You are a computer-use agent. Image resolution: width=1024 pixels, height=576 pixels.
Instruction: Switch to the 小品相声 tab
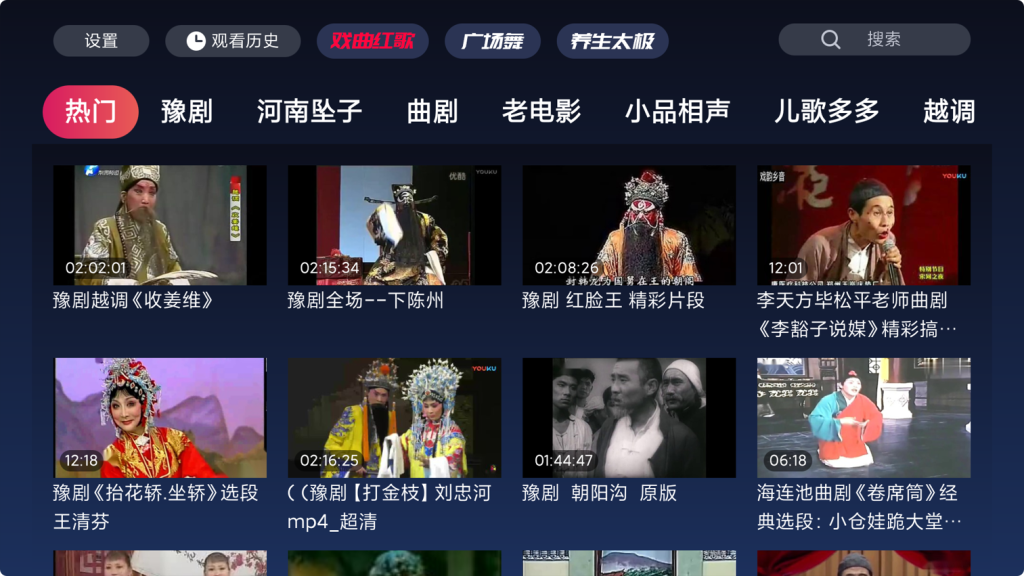pos(677,111)
